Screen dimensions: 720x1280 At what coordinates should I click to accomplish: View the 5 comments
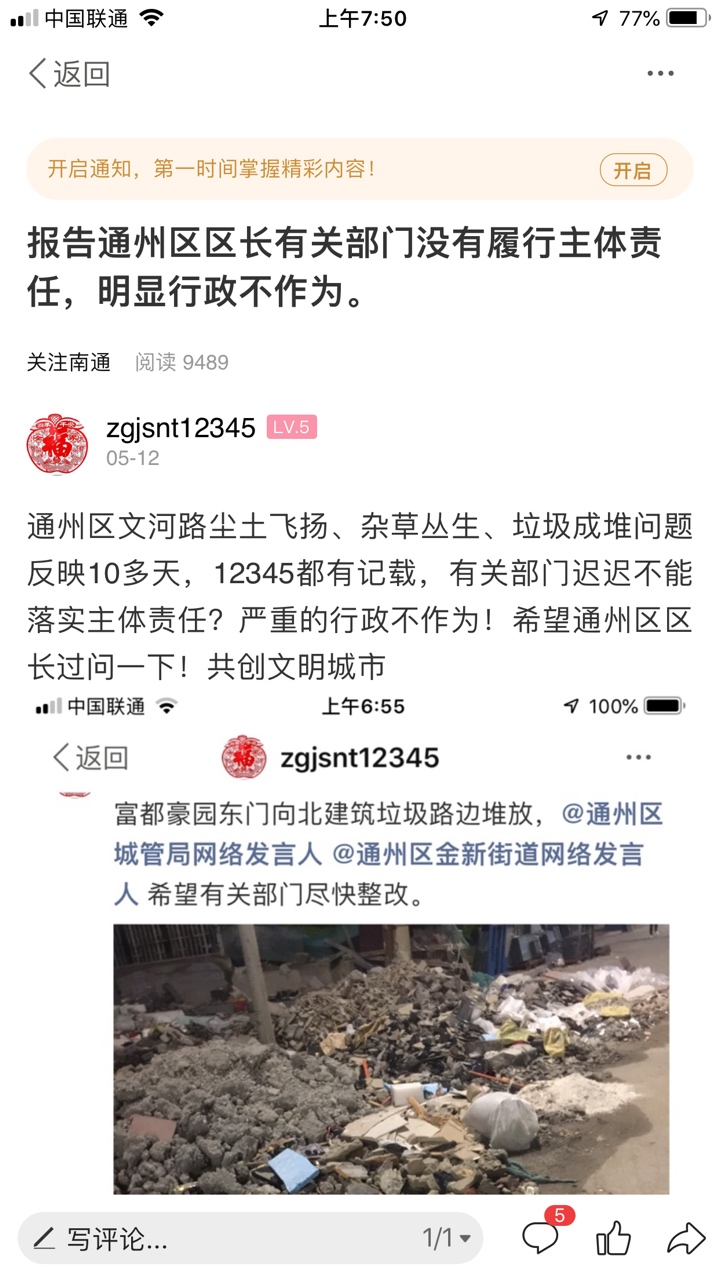tap(541, 1238)
